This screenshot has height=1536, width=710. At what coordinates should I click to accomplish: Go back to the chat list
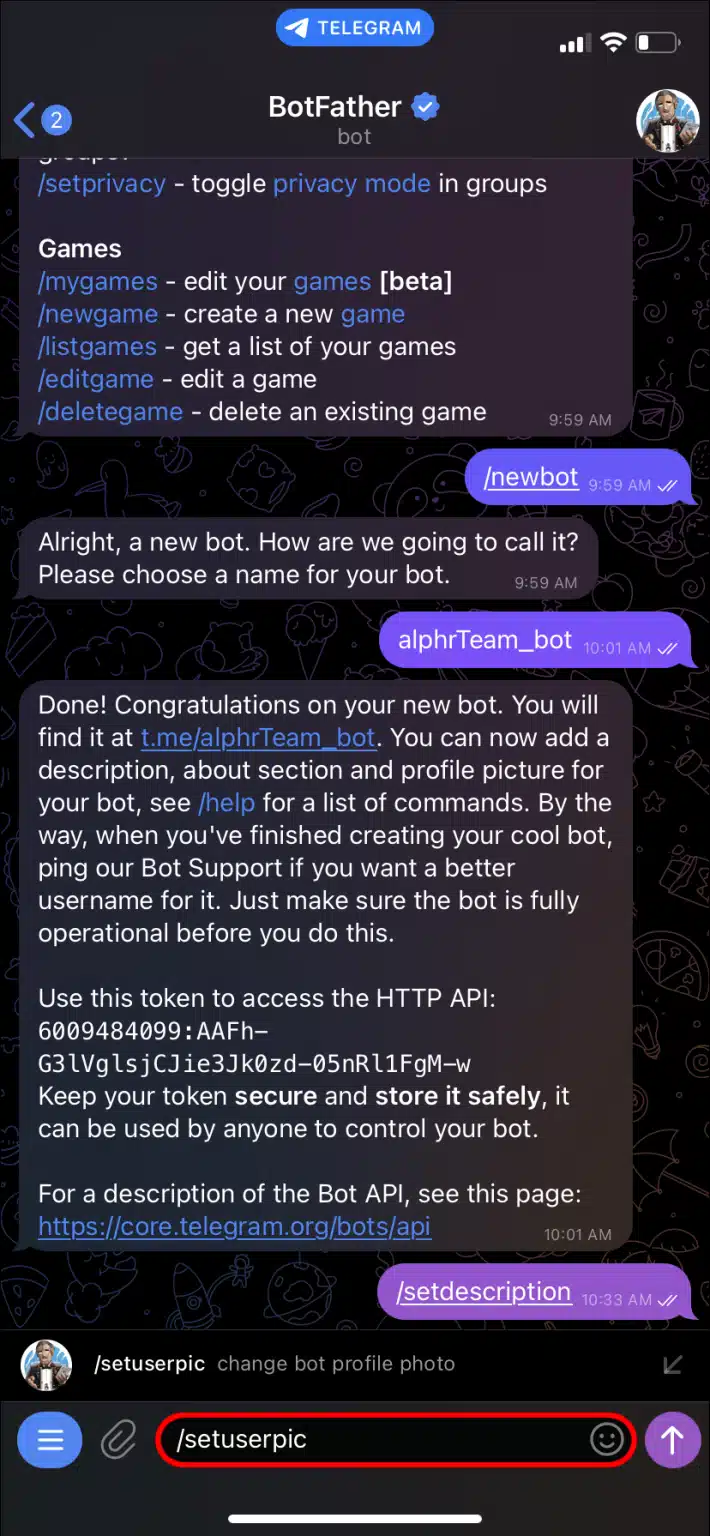click(38, 121)
